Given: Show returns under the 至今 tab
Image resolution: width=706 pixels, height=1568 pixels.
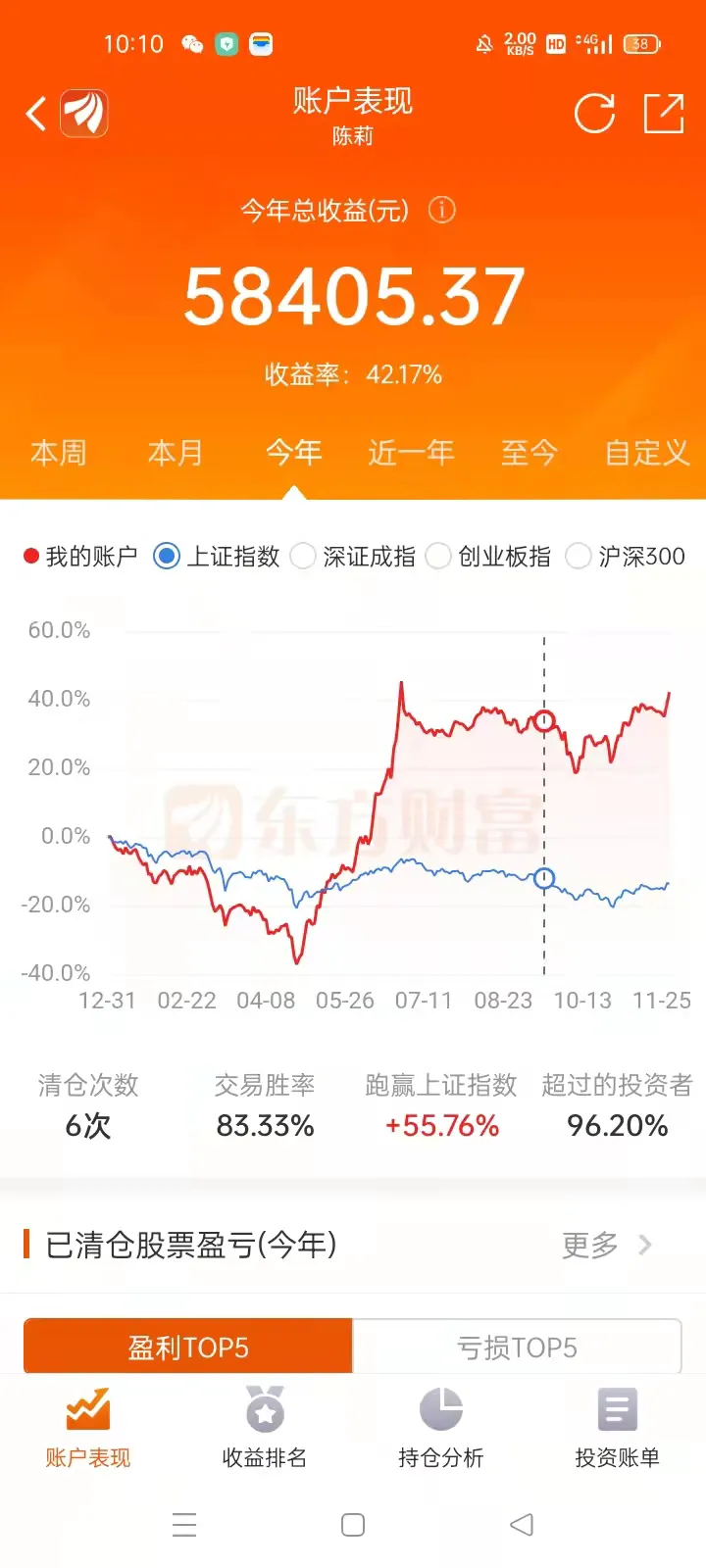Looking at the screenshot, I should pos(529,453).
